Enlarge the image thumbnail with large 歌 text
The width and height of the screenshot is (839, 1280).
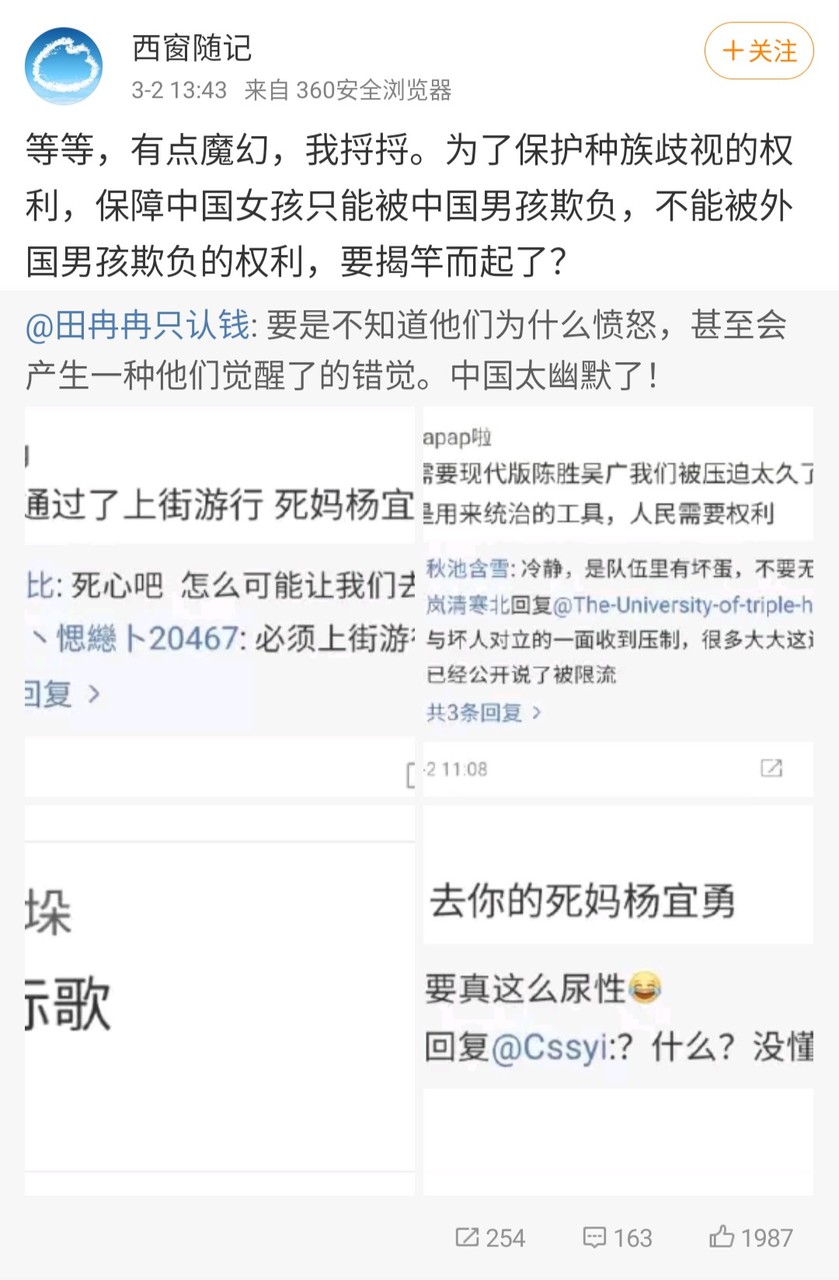pyautogui.click(x=219, y=1000)
